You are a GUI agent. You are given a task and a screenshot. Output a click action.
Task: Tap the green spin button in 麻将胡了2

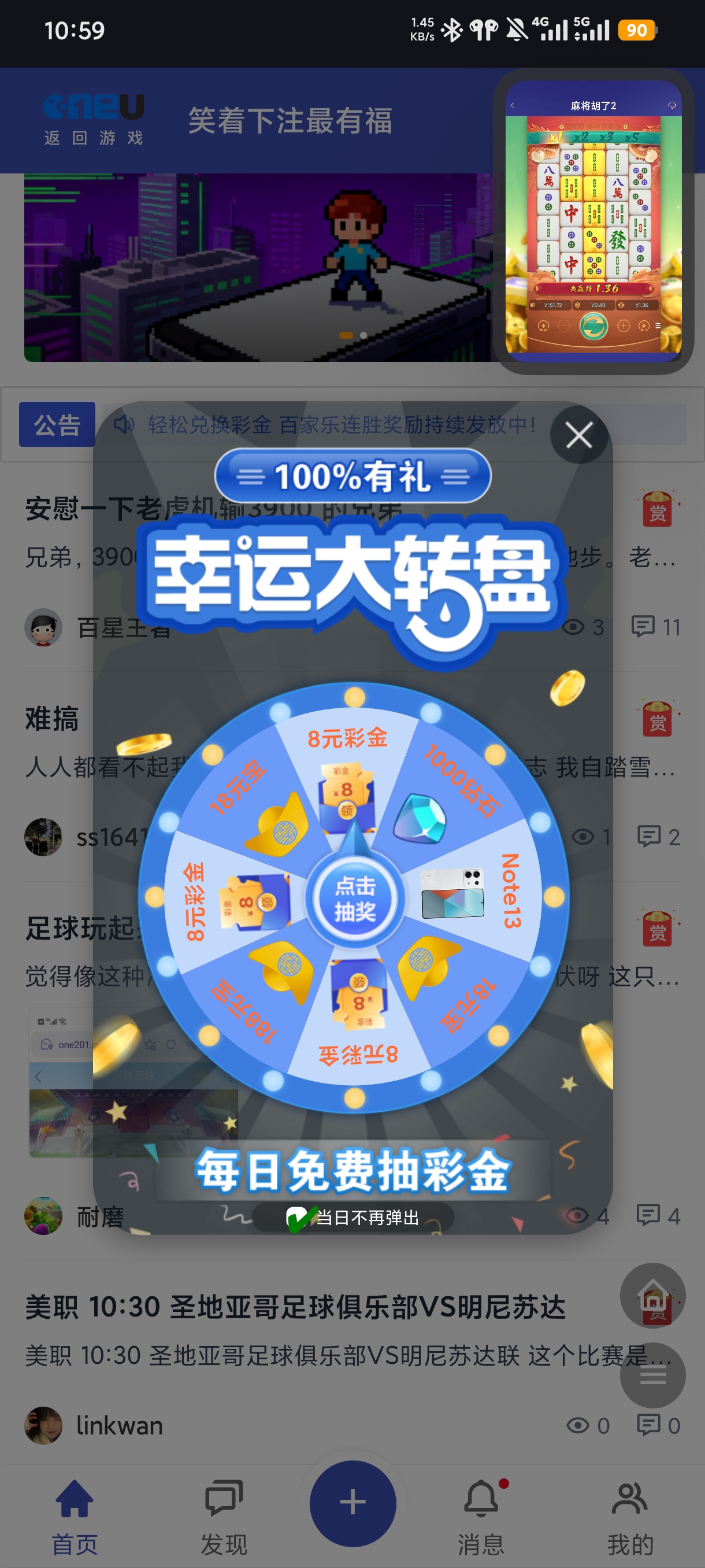(x=594, y=327)
